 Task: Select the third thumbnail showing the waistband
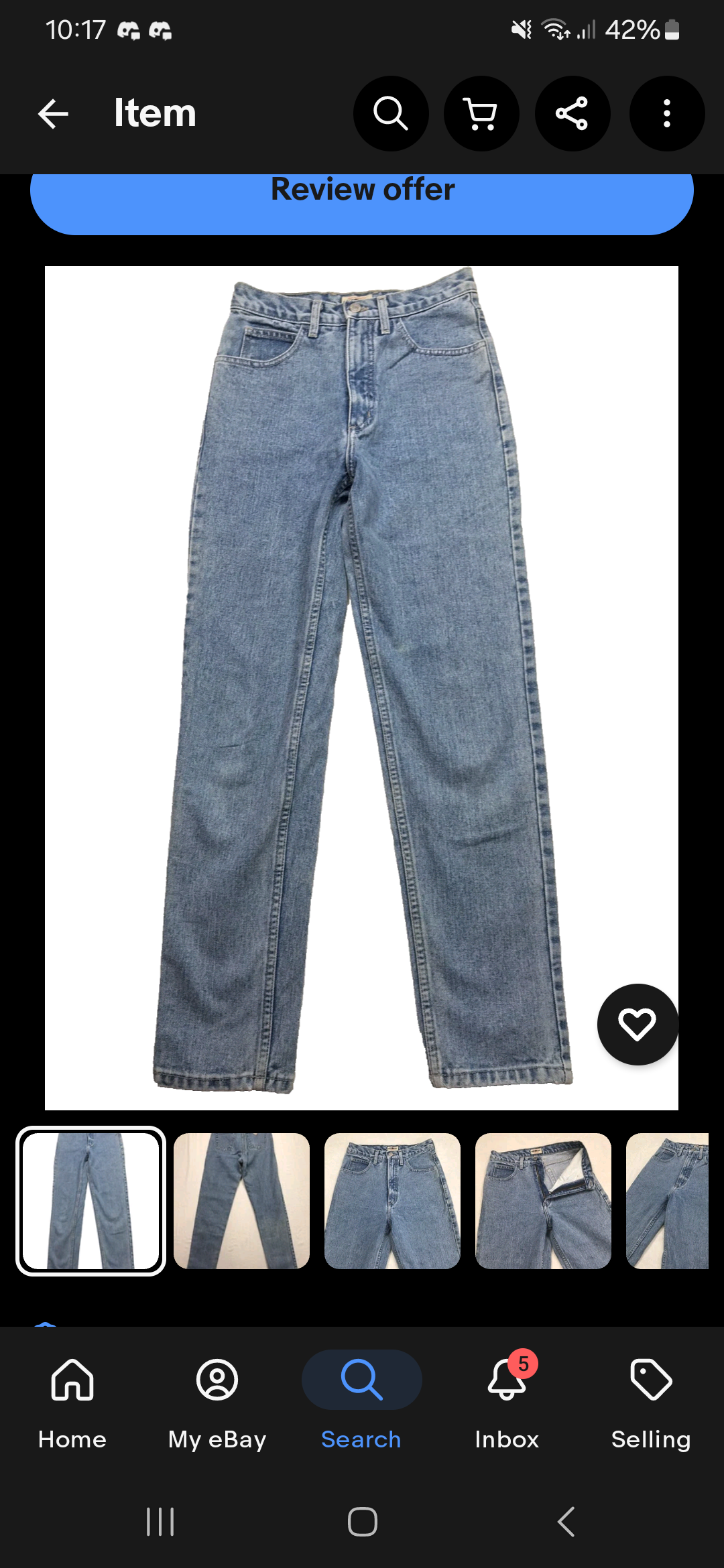pos(392,1201)
